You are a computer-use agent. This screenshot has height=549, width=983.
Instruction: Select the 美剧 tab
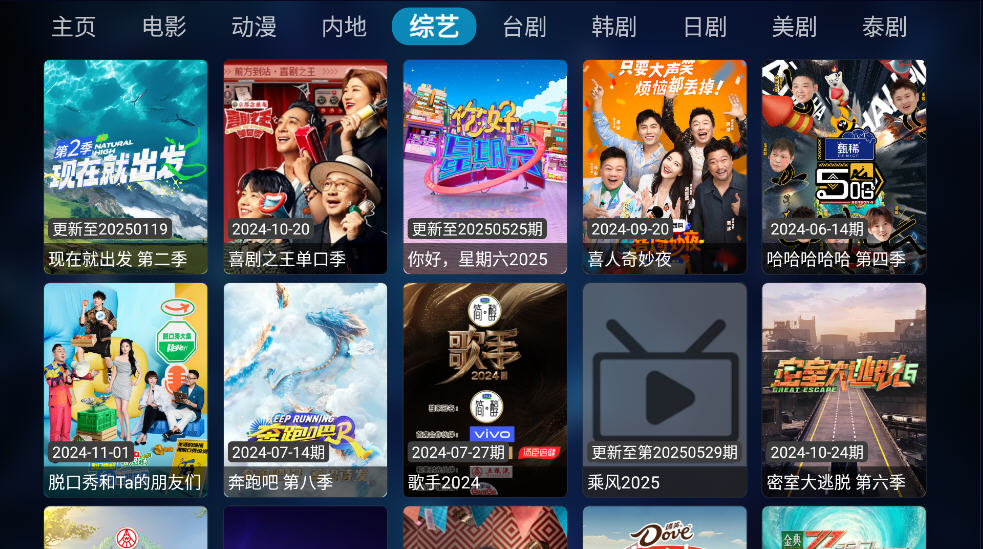[794, 27]
